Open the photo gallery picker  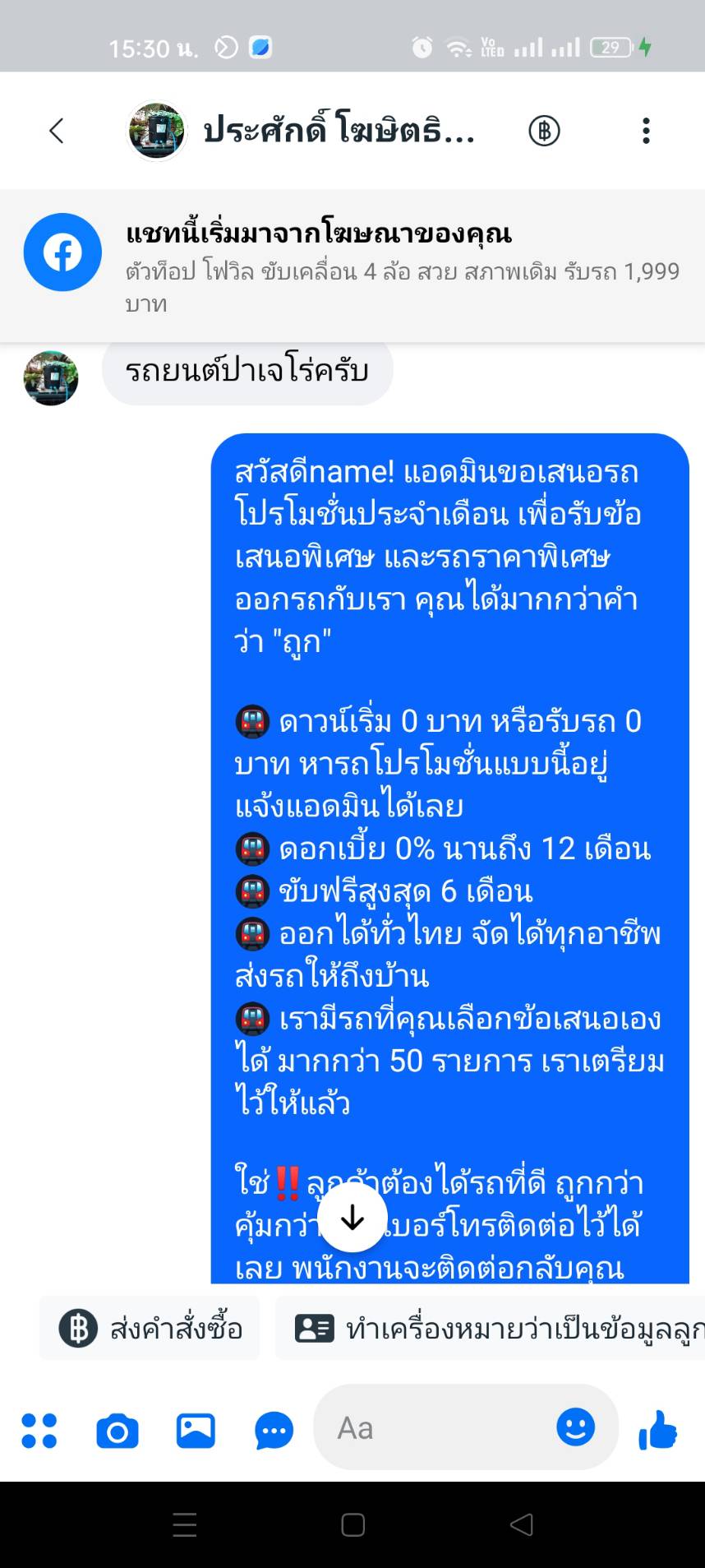coord(196,1431)
